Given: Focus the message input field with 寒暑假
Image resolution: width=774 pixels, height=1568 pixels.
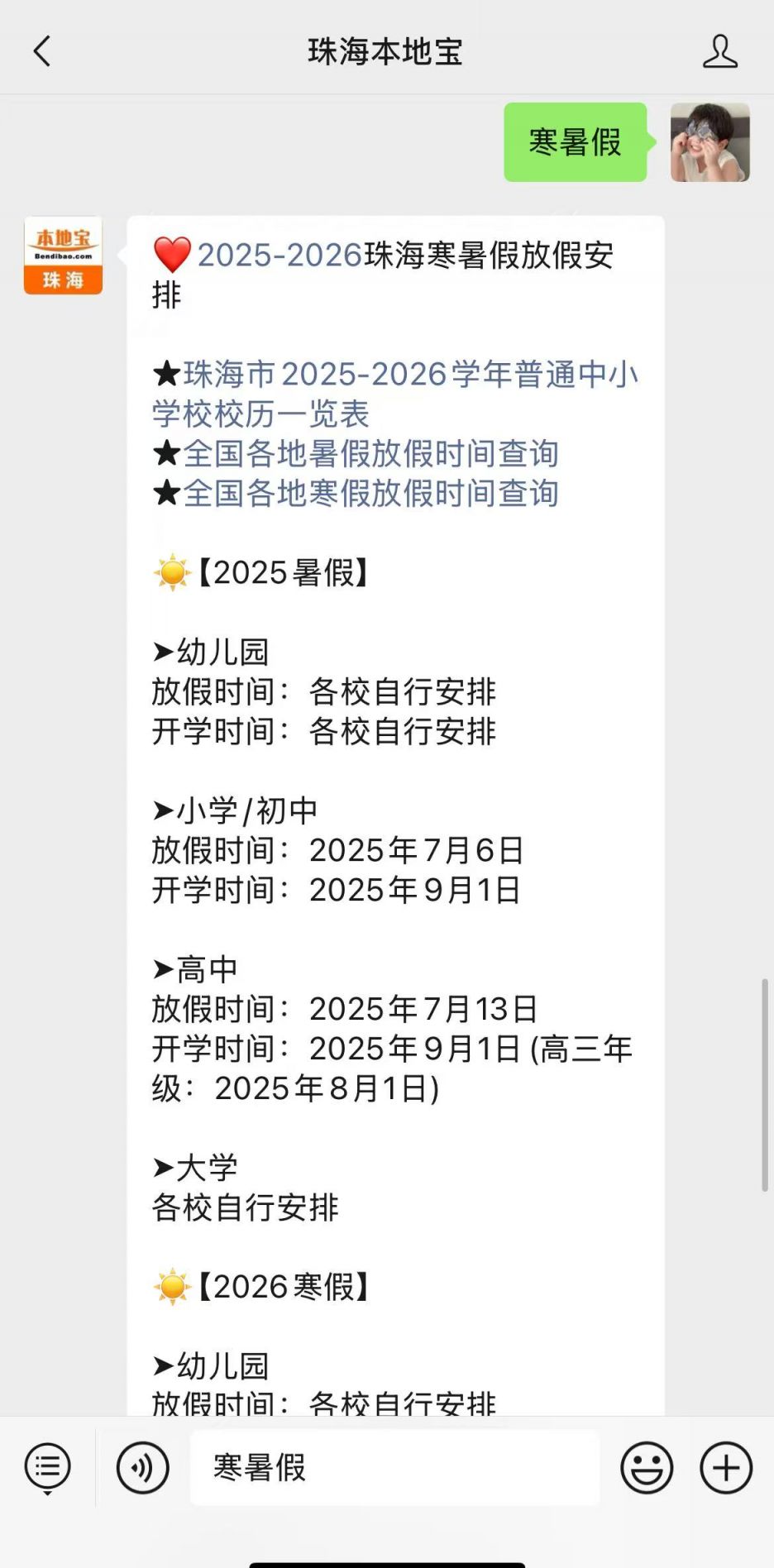Looking at the screenshot, I should (394, 1468).
